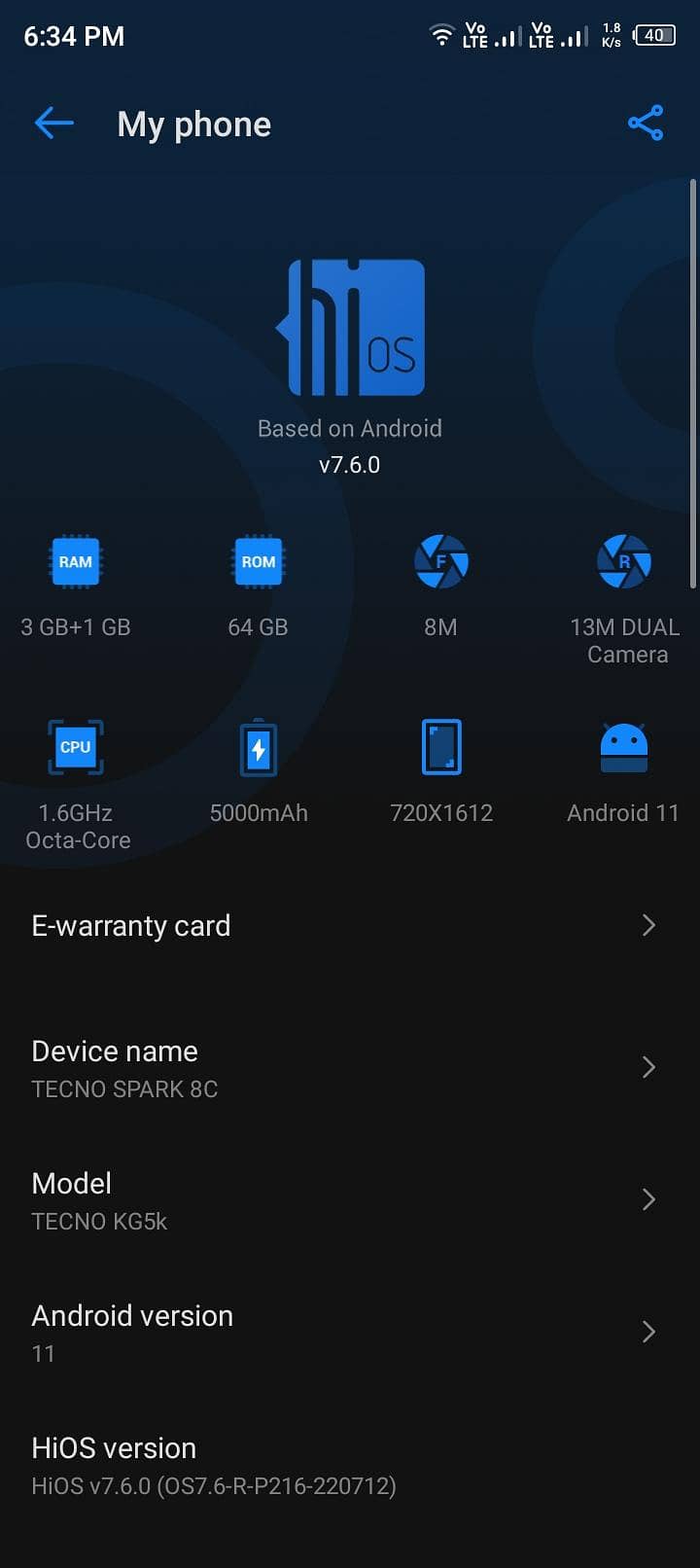The height and width of the screenshot is (1568, 700).
Task: Expand the Device name entry chevron
Action: click(649, 1067)
